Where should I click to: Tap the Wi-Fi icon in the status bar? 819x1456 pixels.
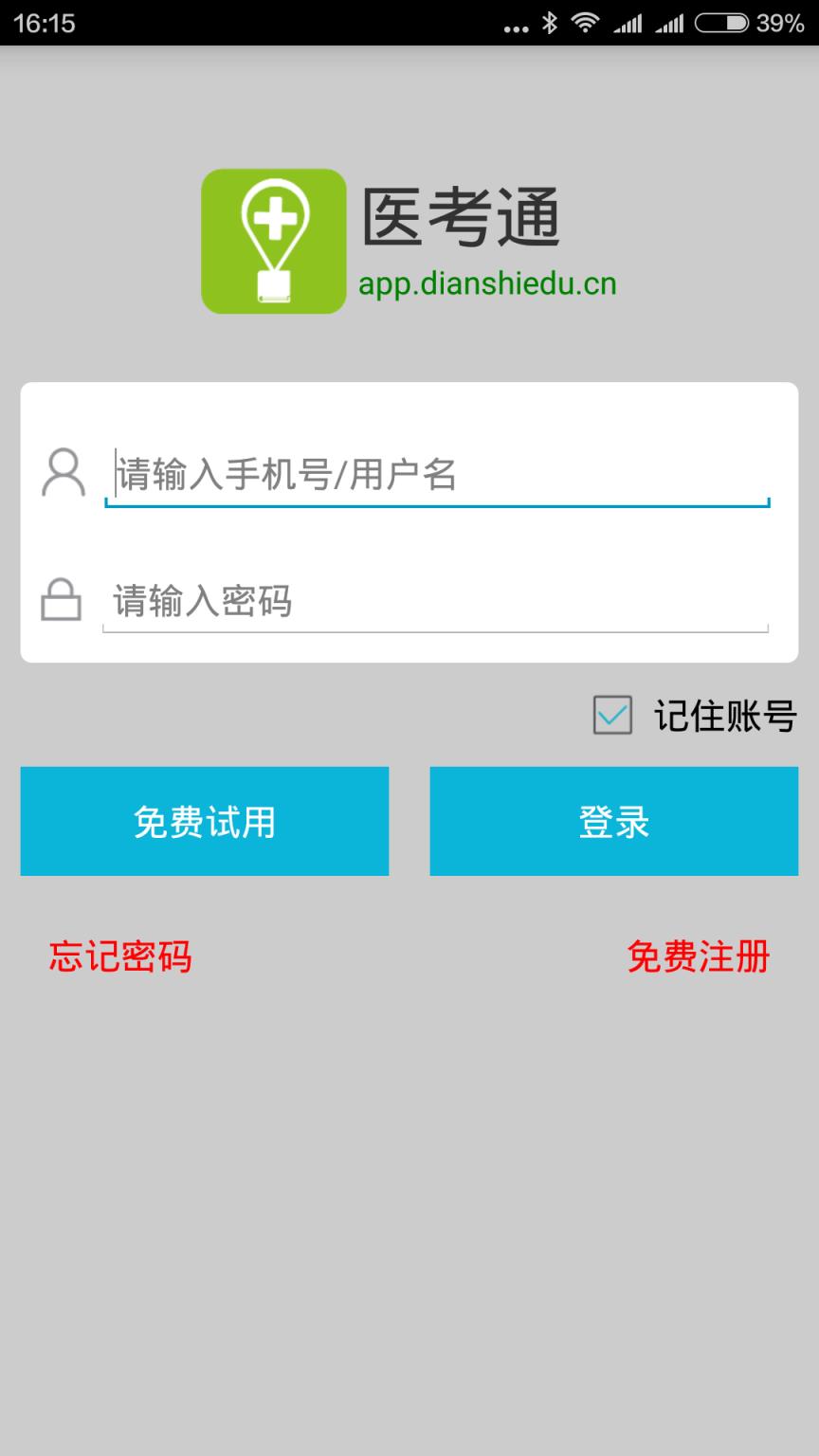pyautogui.click(x=585, y=21)
